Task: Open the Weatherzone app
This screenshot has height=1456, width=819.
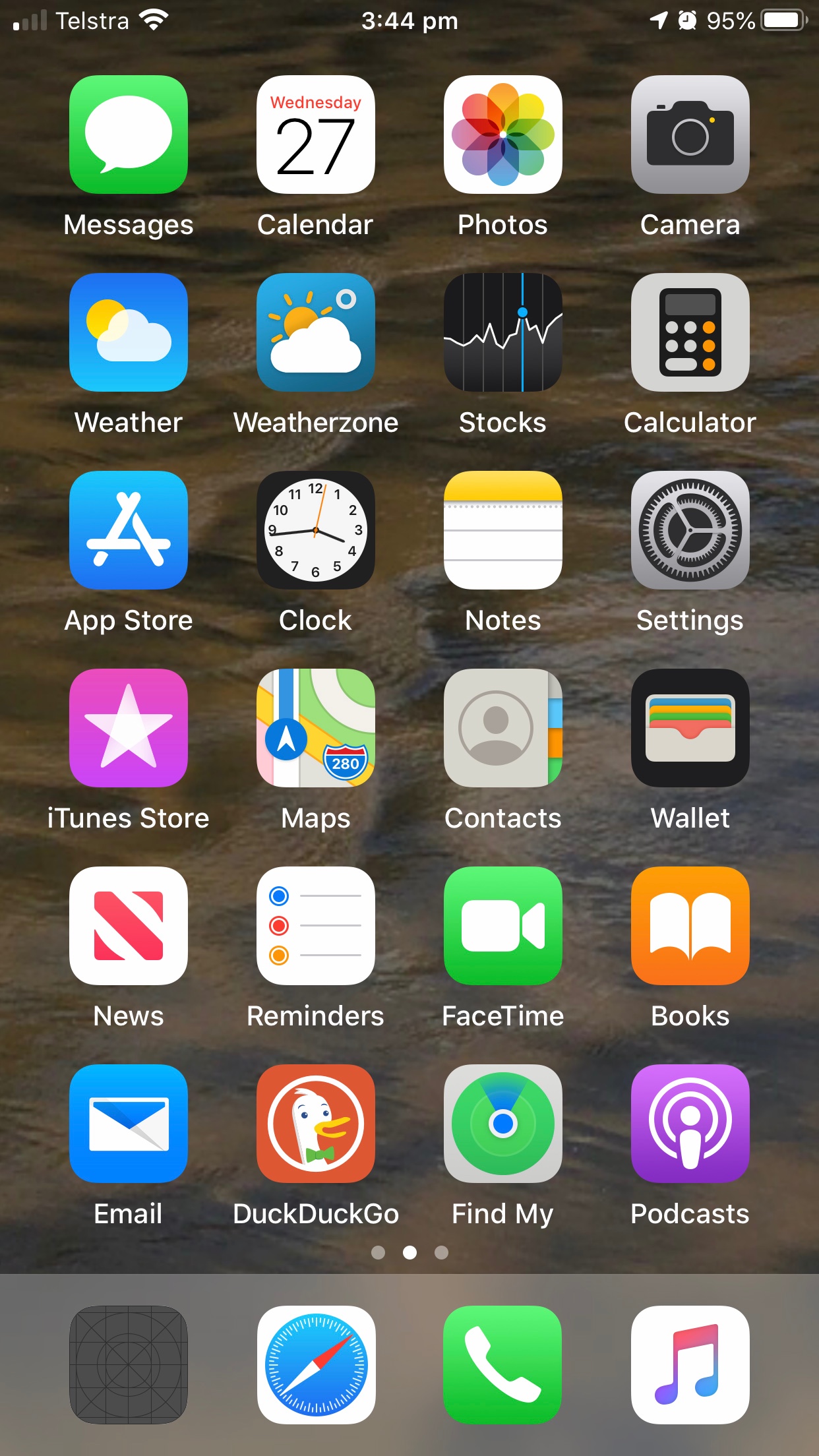Action: pyautogui.click(x=316, y=332)
